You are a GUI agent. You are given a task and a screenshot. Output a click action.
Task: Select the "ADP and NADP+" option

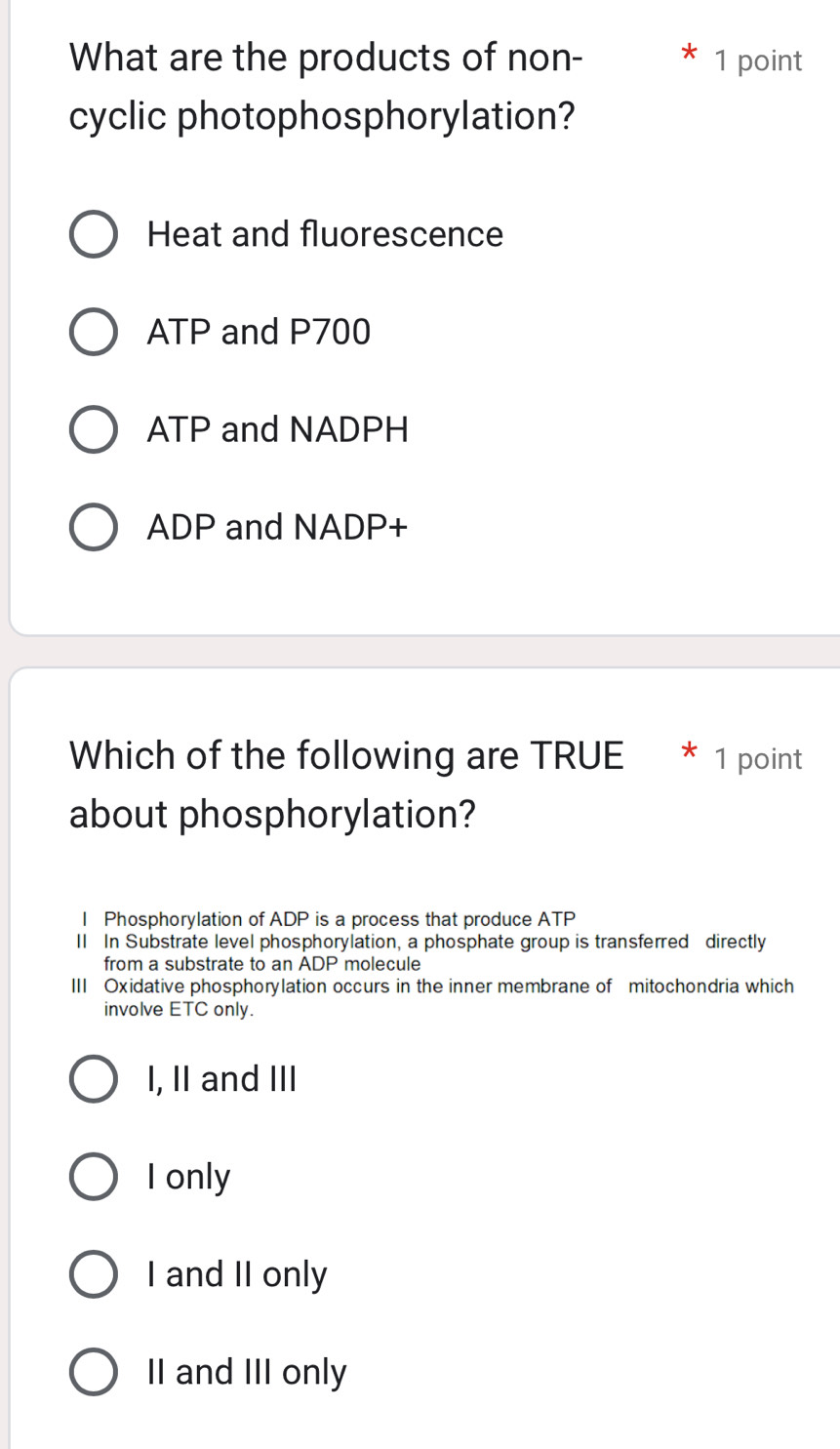93,527
